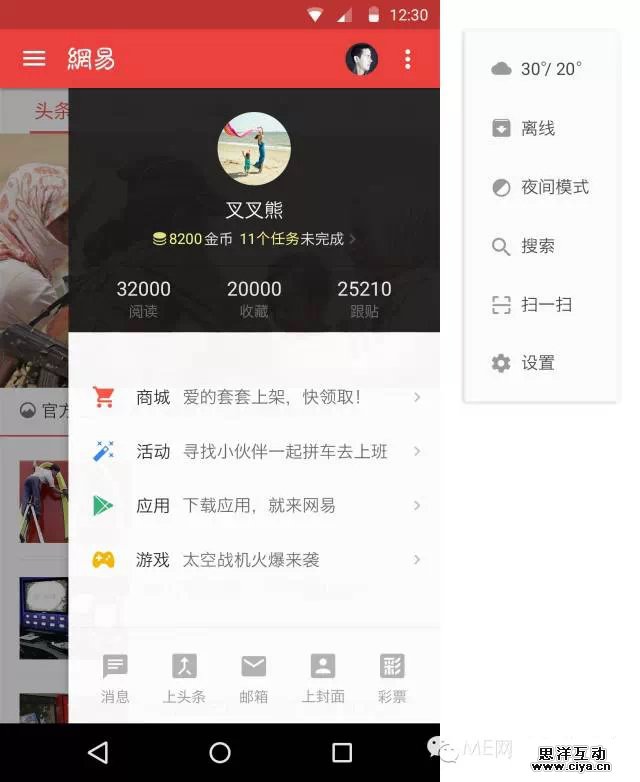Enable 夜间模式 night mode

click(x=540, y=187)
